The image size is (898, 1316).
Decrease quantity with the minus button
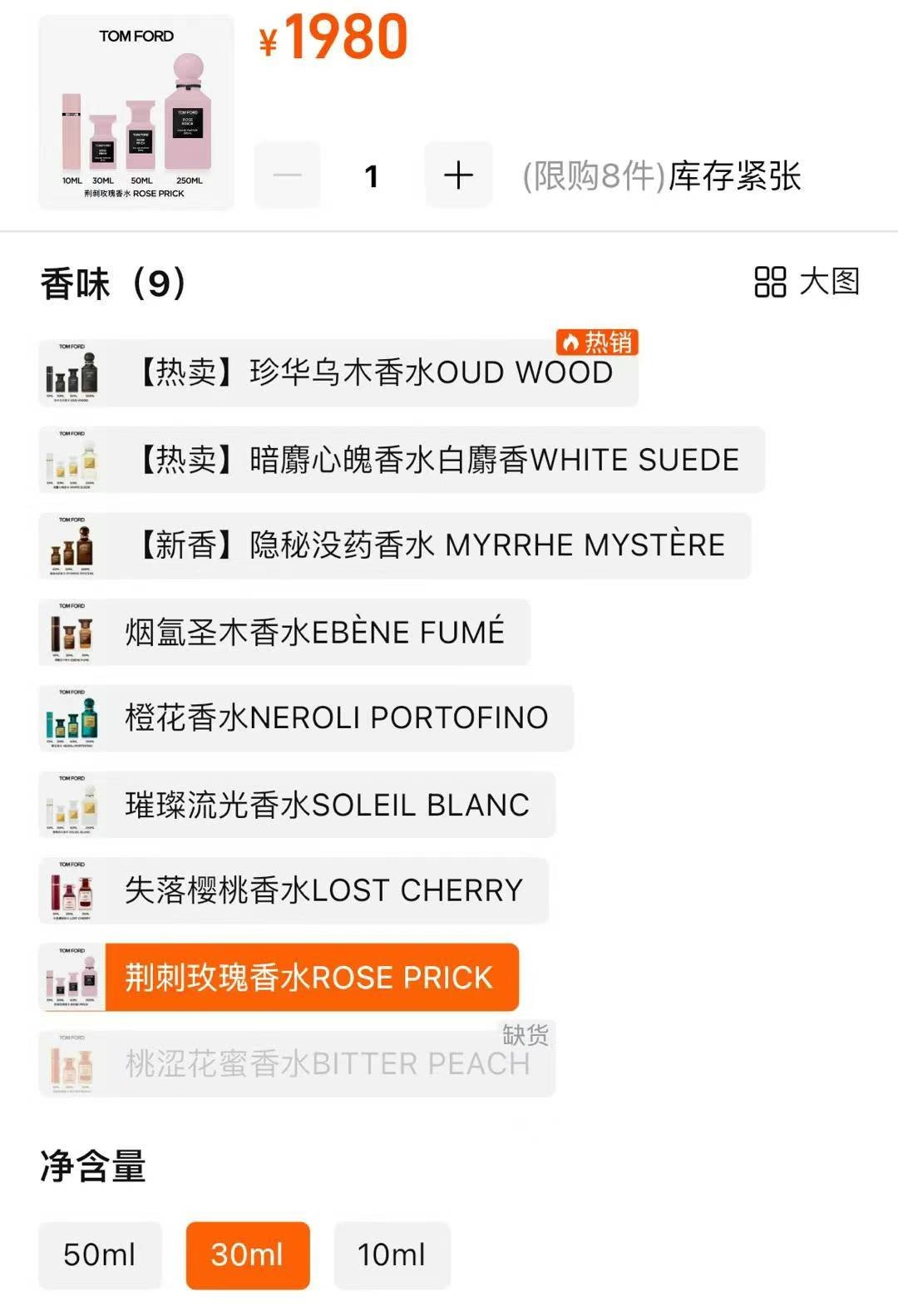287,175
